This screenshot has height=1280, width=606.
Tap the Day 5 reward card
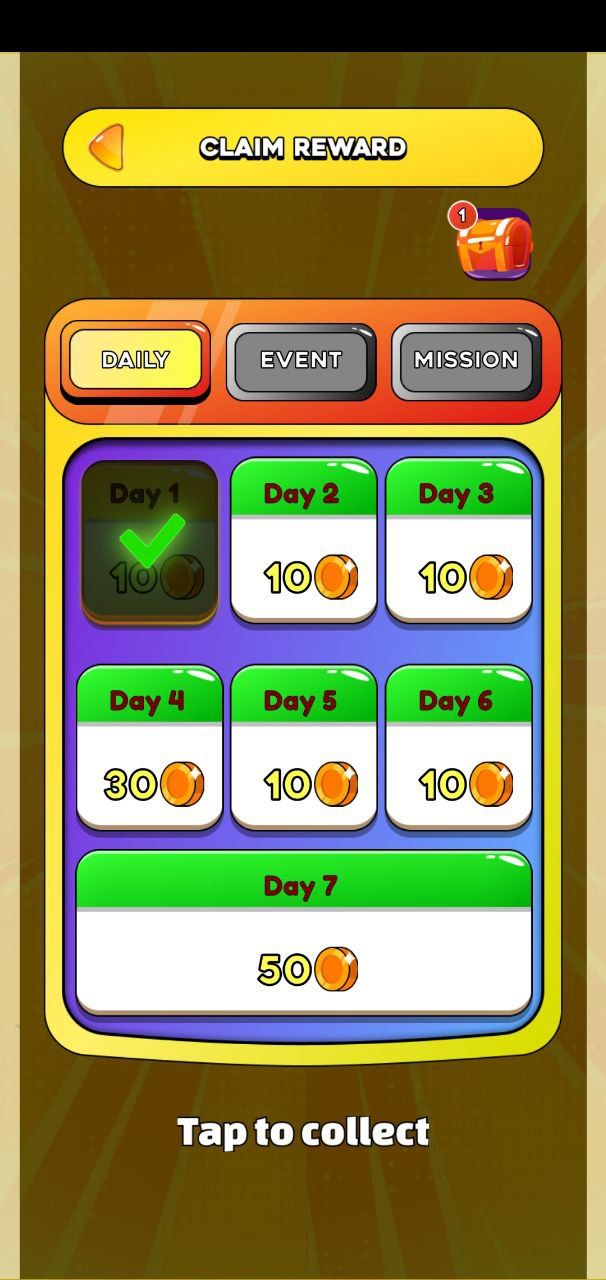point(304,747)
